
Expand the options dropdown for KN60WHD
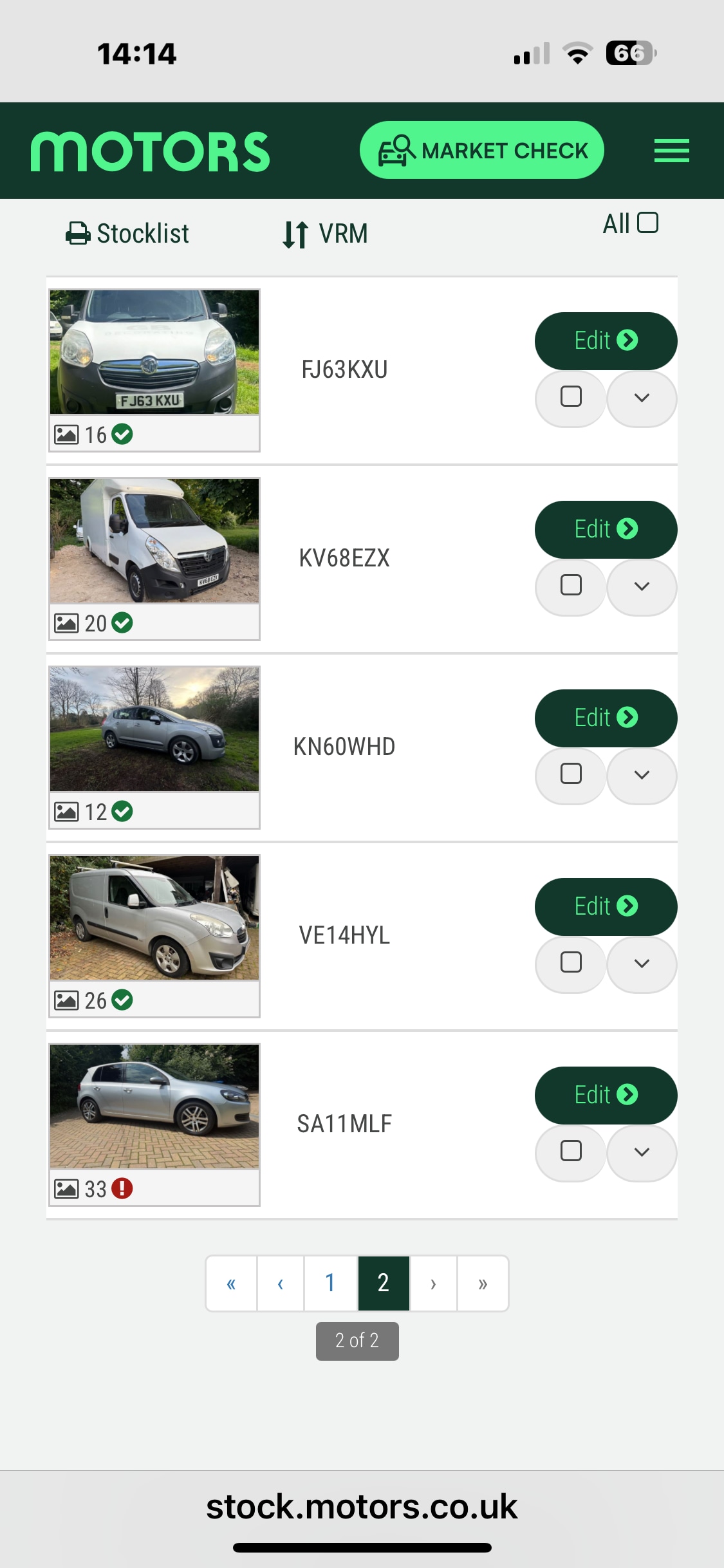[x=641, y=776]
